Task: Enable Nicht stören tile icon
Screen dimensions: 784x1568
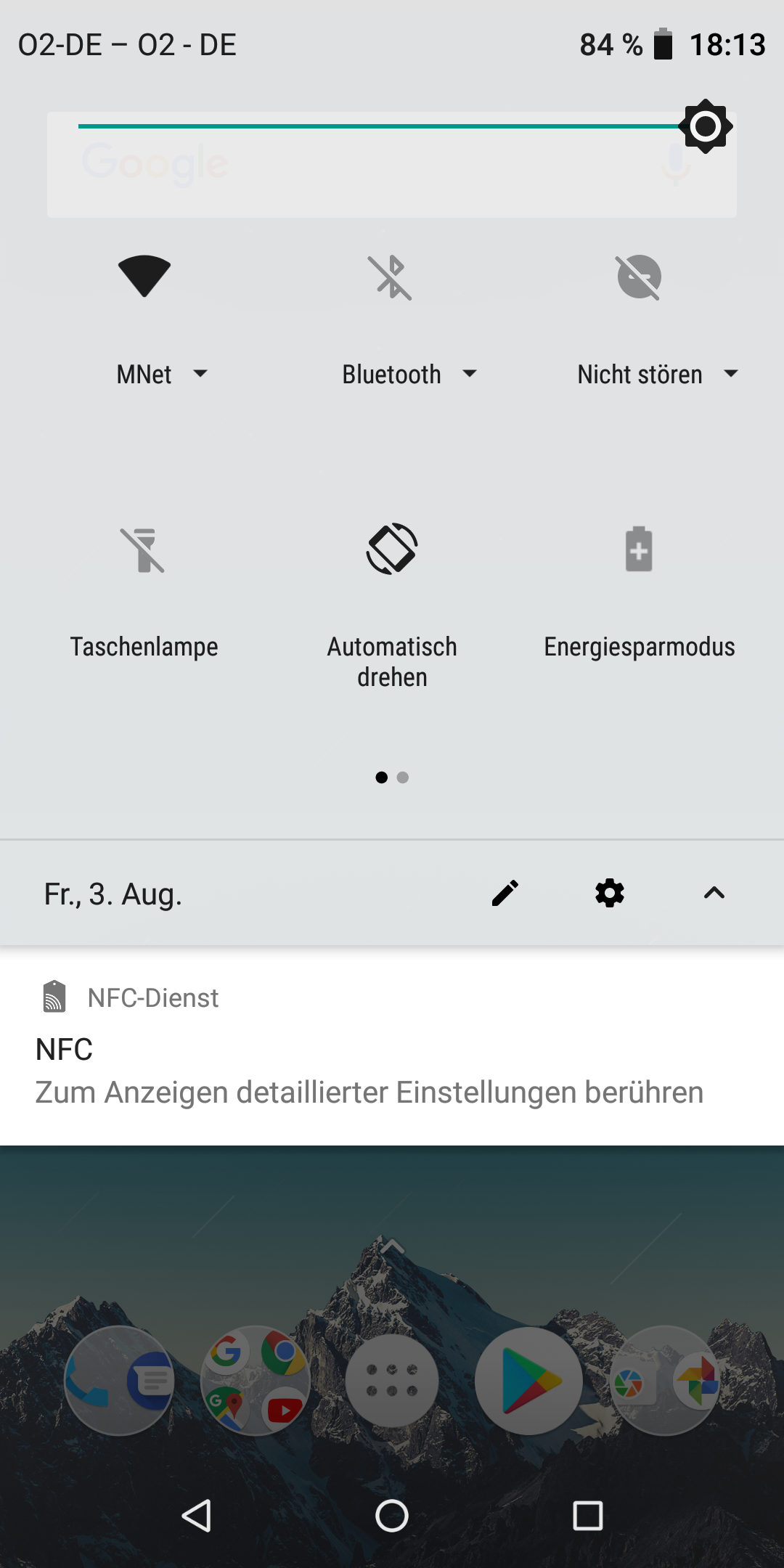Action: pos(639,277)
